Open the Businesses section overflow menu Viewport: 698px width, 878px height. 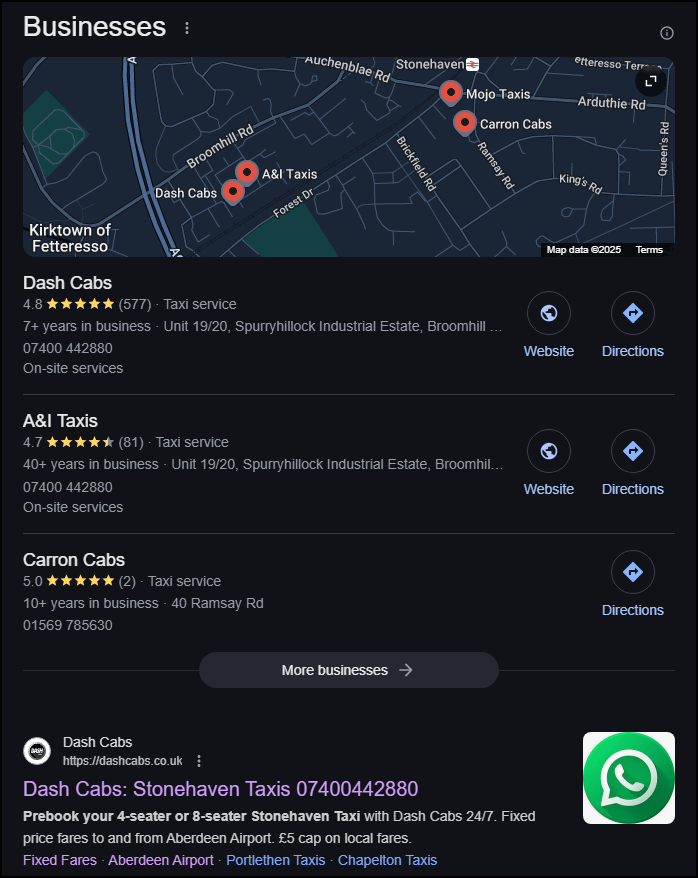tap(187, 28)
